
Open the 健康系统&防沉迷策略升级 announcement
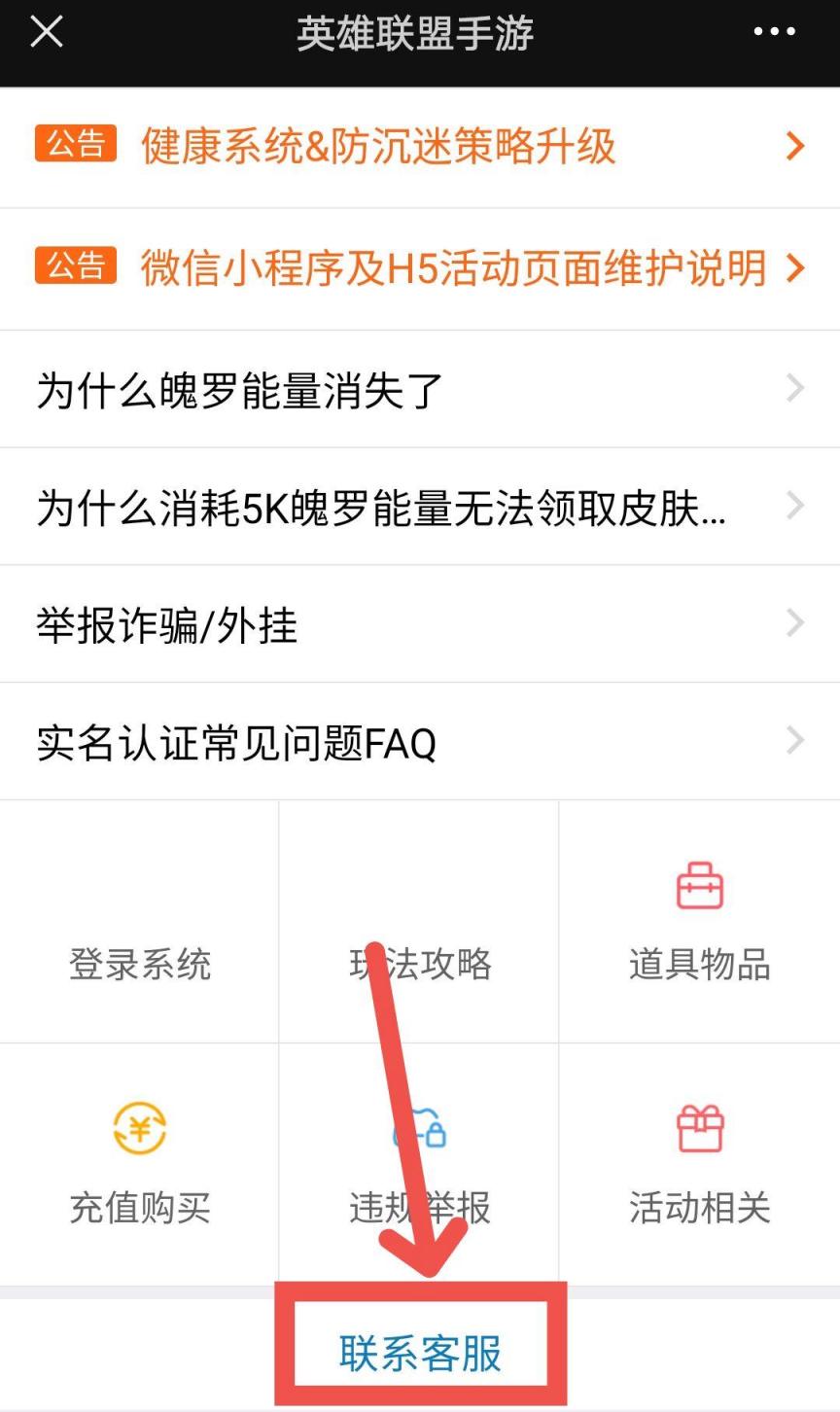coord(418,147)
